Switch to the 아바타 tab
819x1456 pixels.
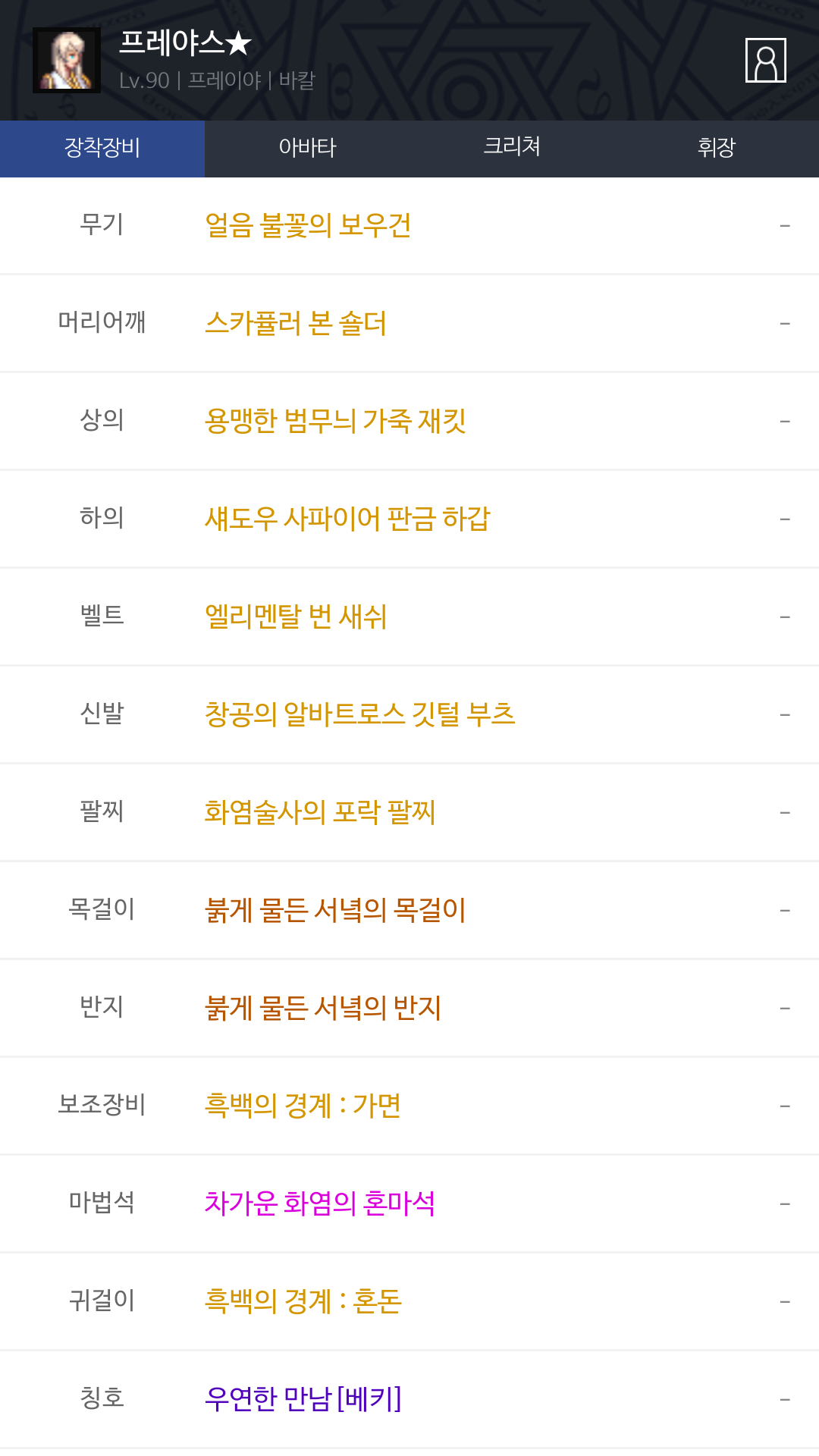point(307,148)
